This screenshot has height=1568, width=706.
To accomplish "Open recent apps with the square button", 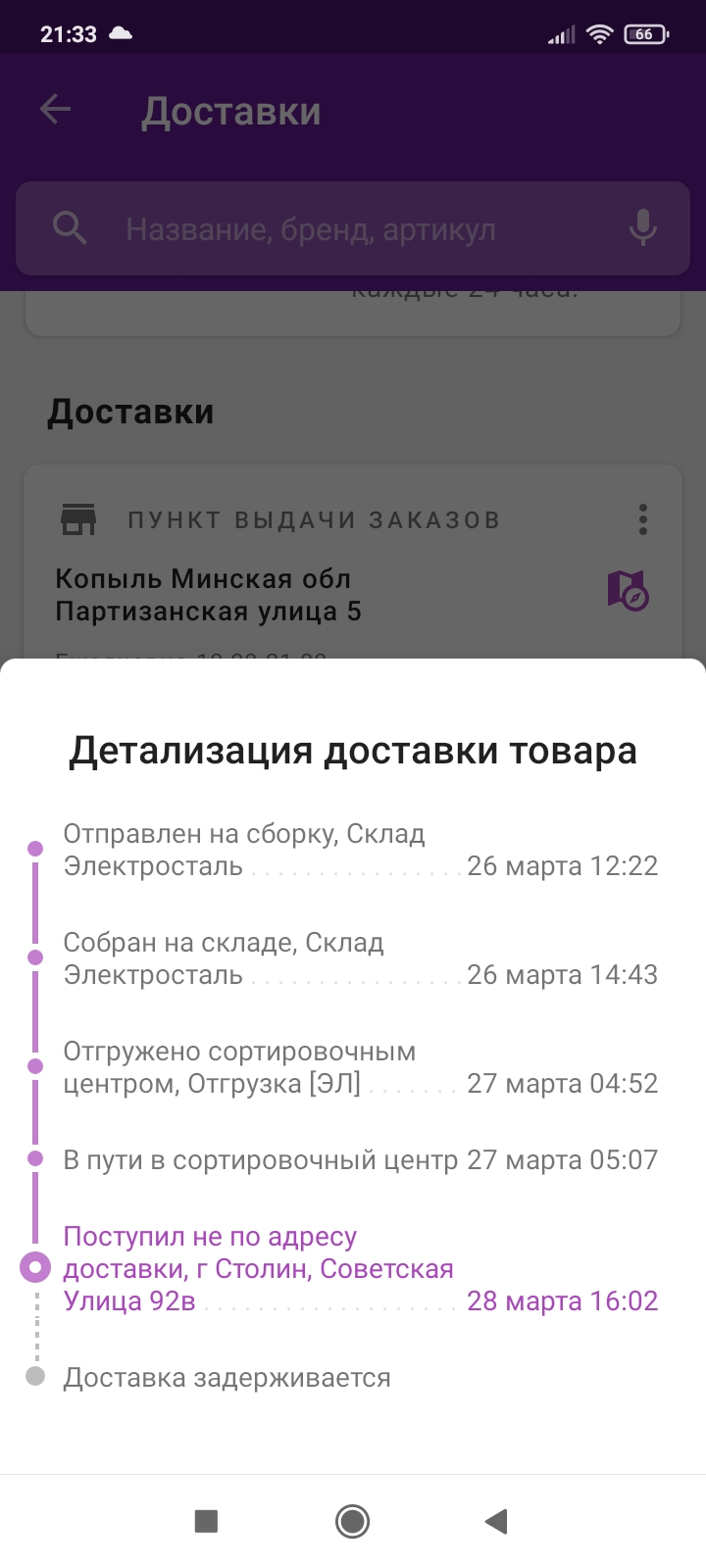I will pyautogui.click(x=206, y=1521).
